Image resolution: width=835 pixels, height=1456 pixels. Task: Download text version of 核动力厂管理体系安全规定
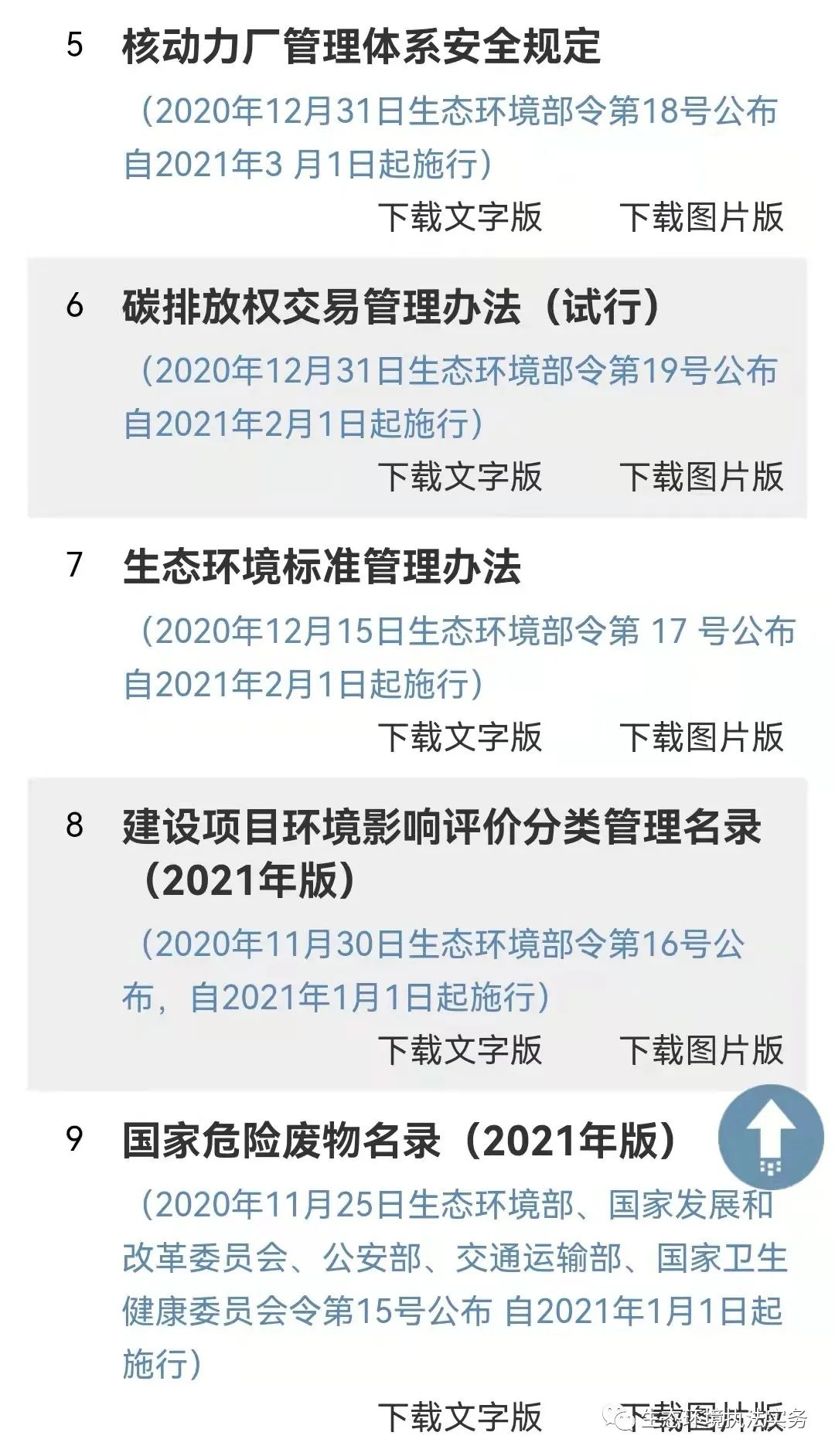460,217
